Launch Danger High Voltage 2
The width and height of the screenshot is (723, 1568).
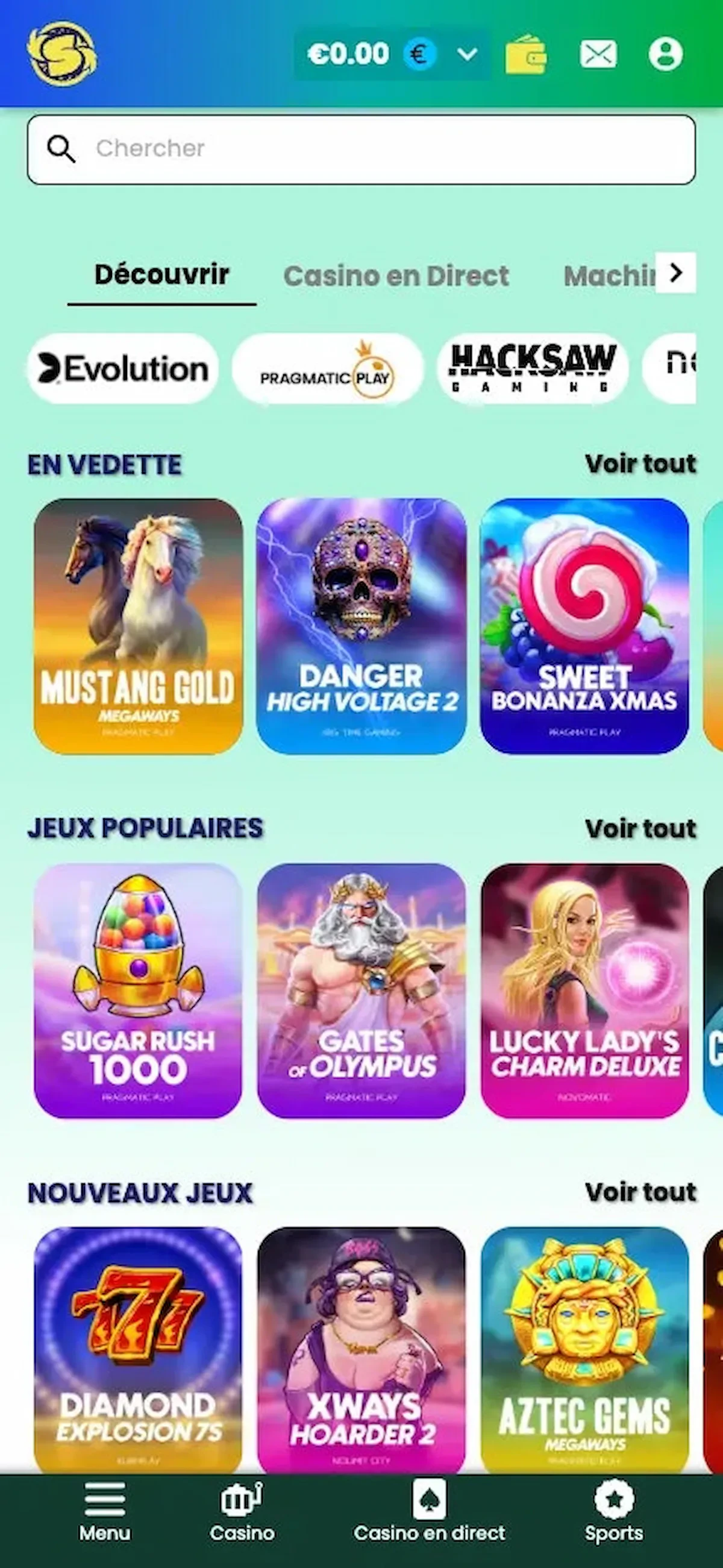coord(361,626)
